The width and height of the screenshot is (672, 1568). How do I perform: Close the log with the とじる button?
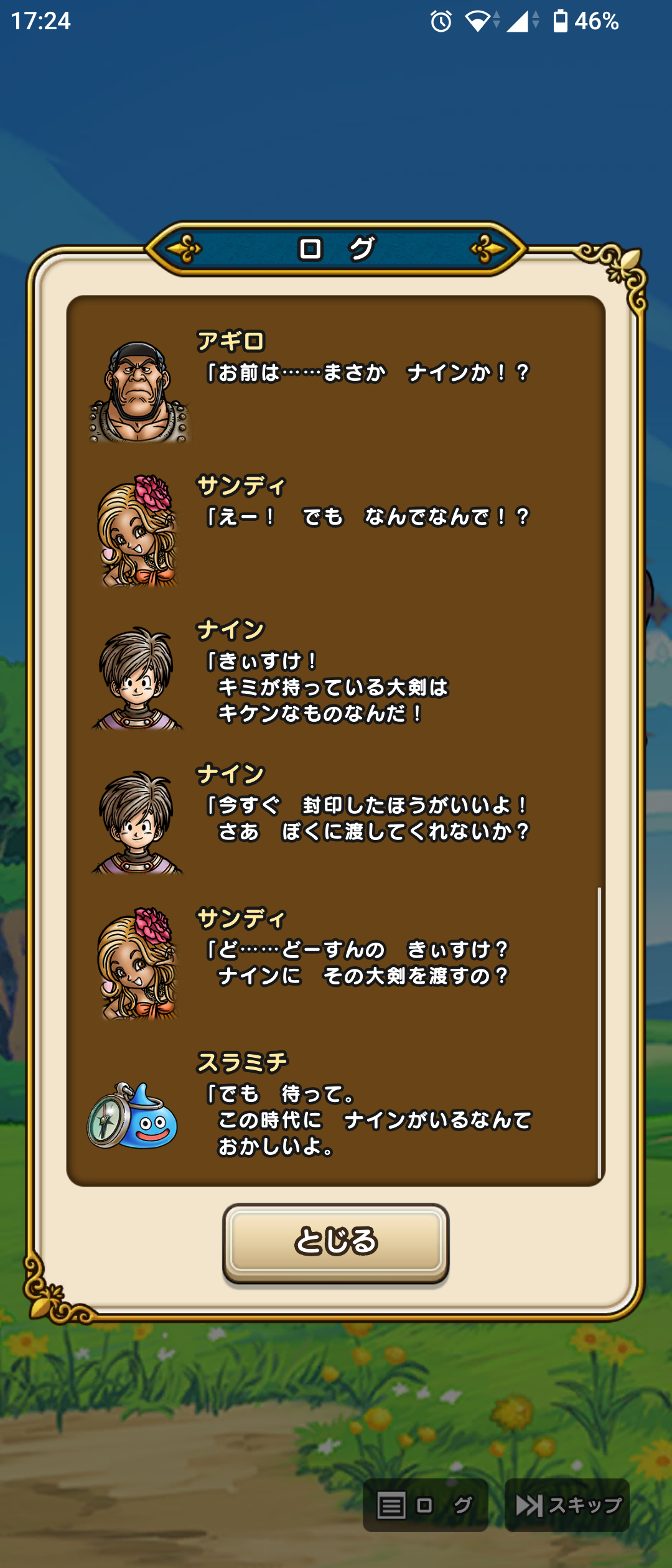(335, 1241)
